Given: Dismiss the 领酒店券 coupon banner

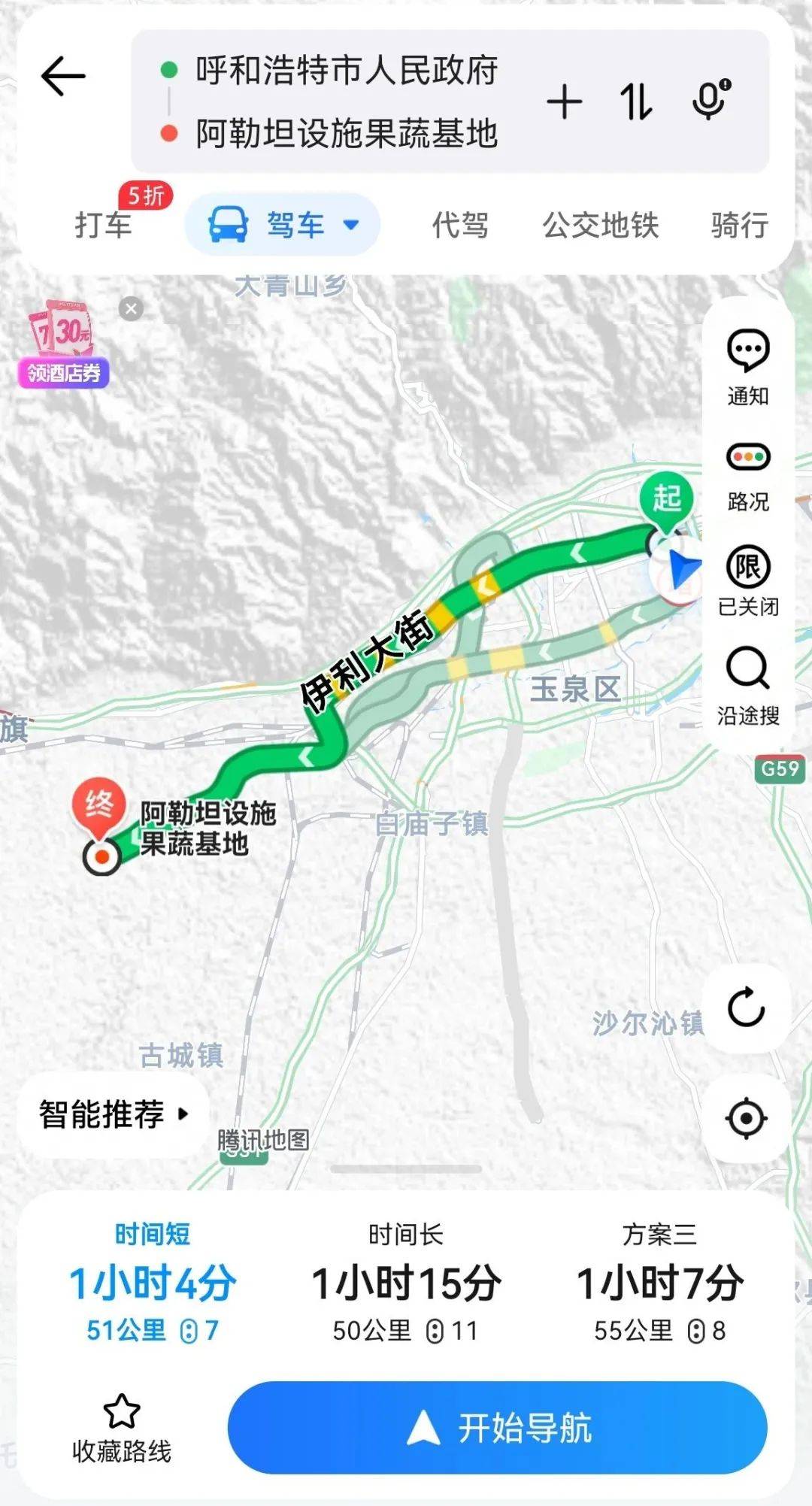Looking at the screenshot, I should [131, 309].
